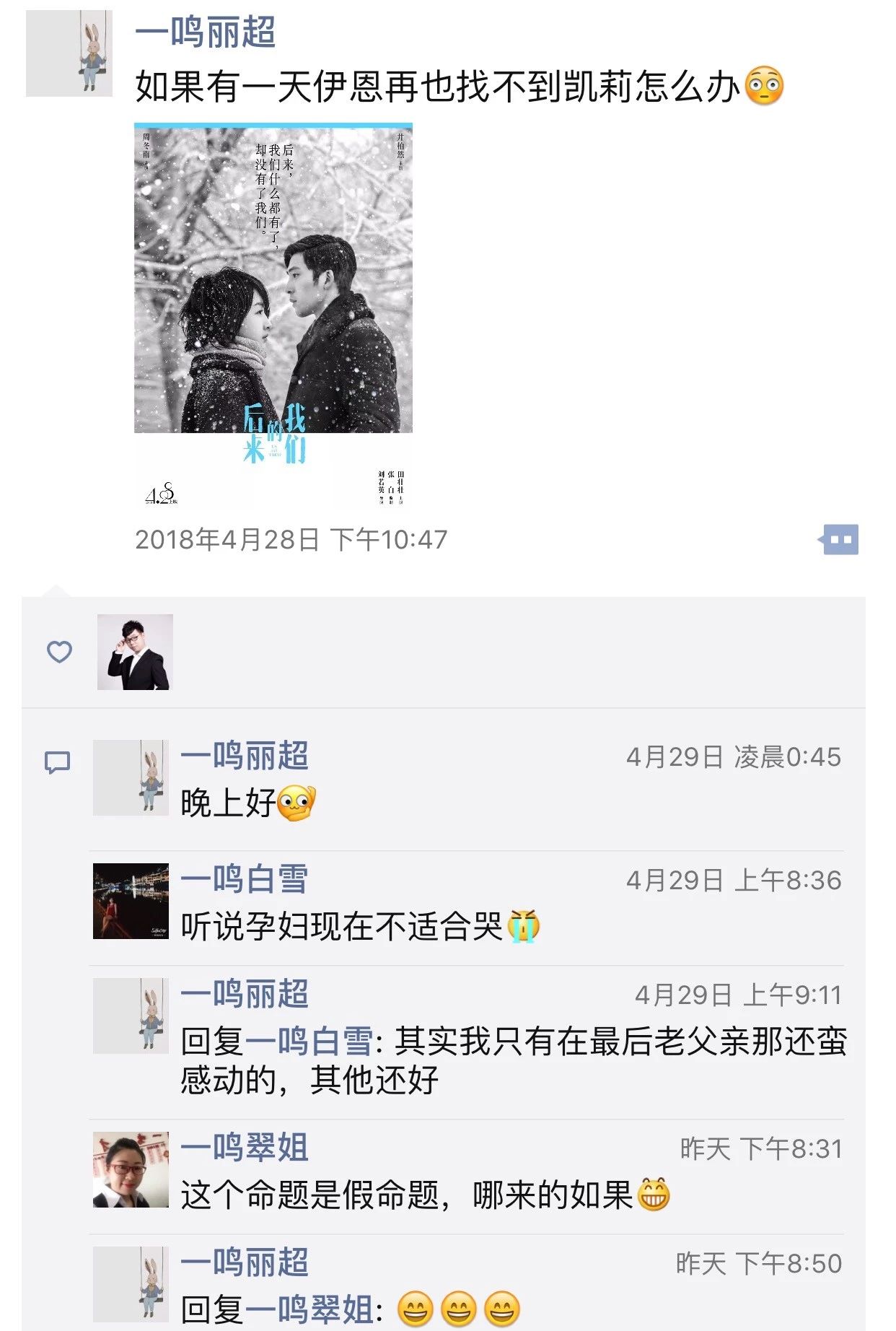896x1331 pixels.
Task: Open post author 一鸣丽超's profile name
Action: click(x=205, y=32)
